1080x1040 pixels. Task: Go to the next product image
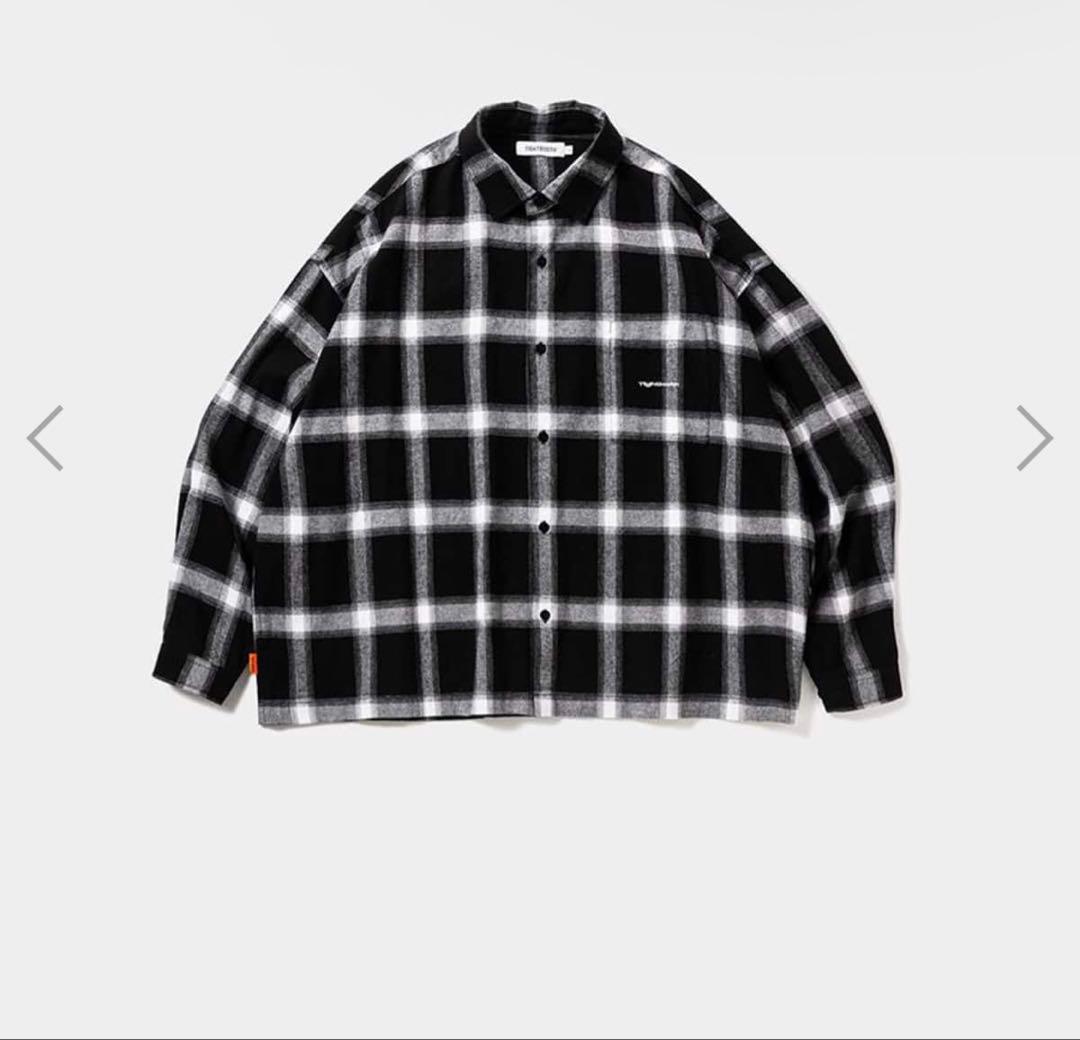(1034, 438)
